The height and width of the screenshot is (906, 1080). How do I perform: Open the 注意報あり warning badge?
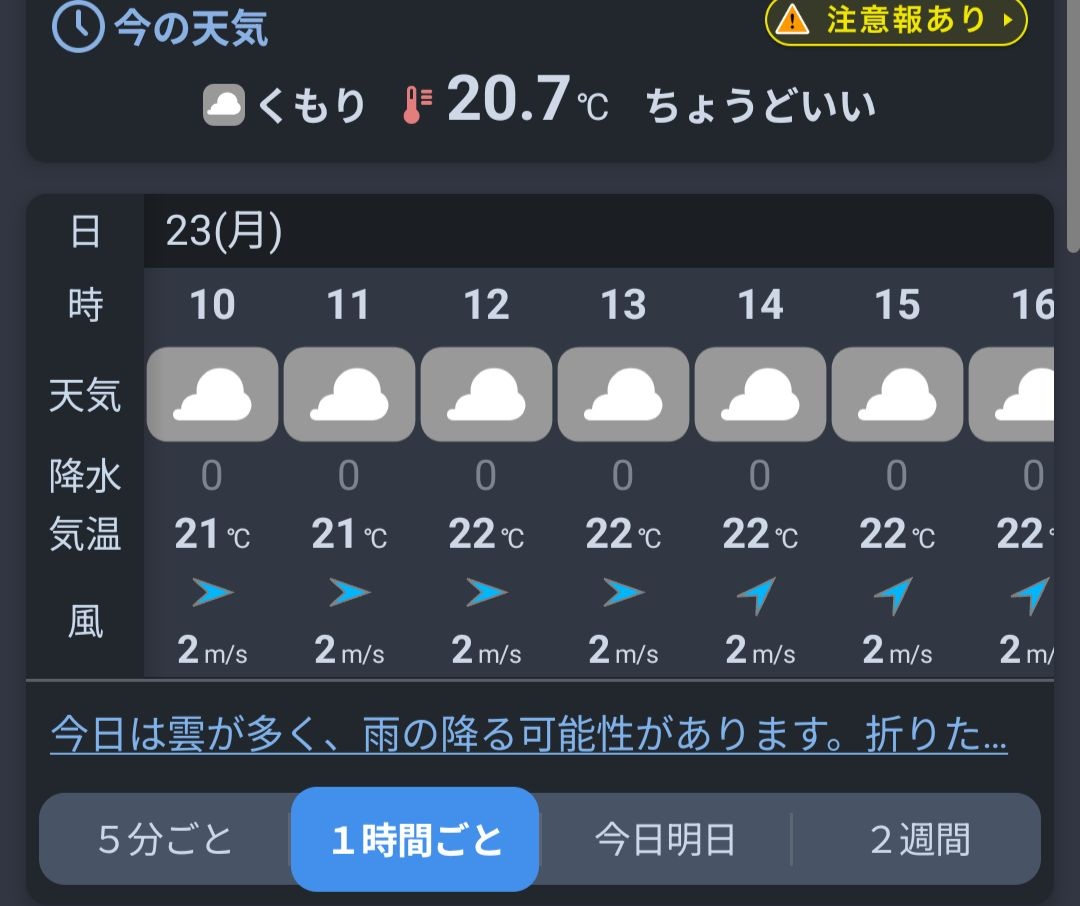(x=896, y=21)
